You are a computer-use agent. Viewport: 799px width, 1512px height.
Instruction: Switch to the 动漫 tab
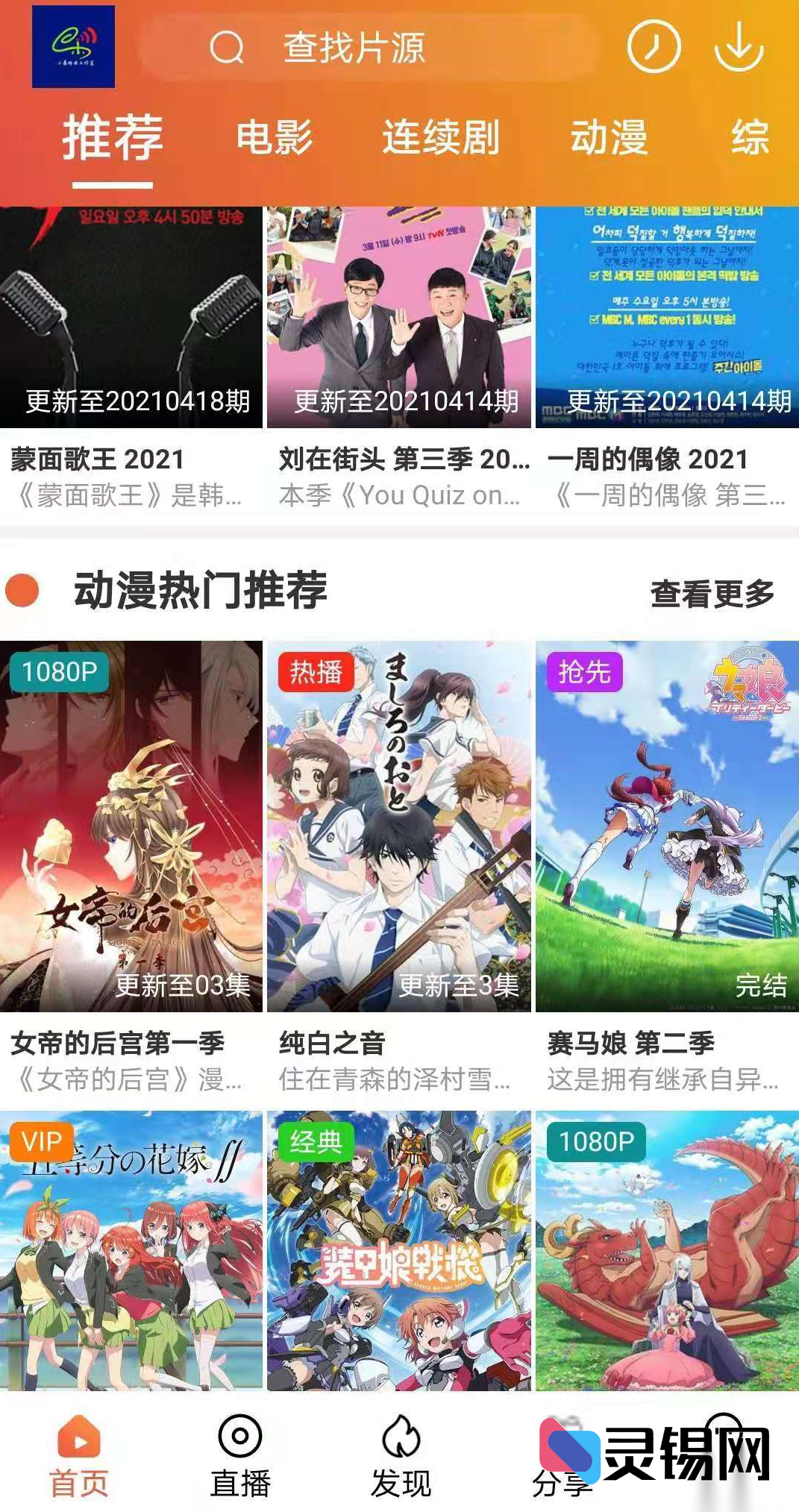click(608, 139)
